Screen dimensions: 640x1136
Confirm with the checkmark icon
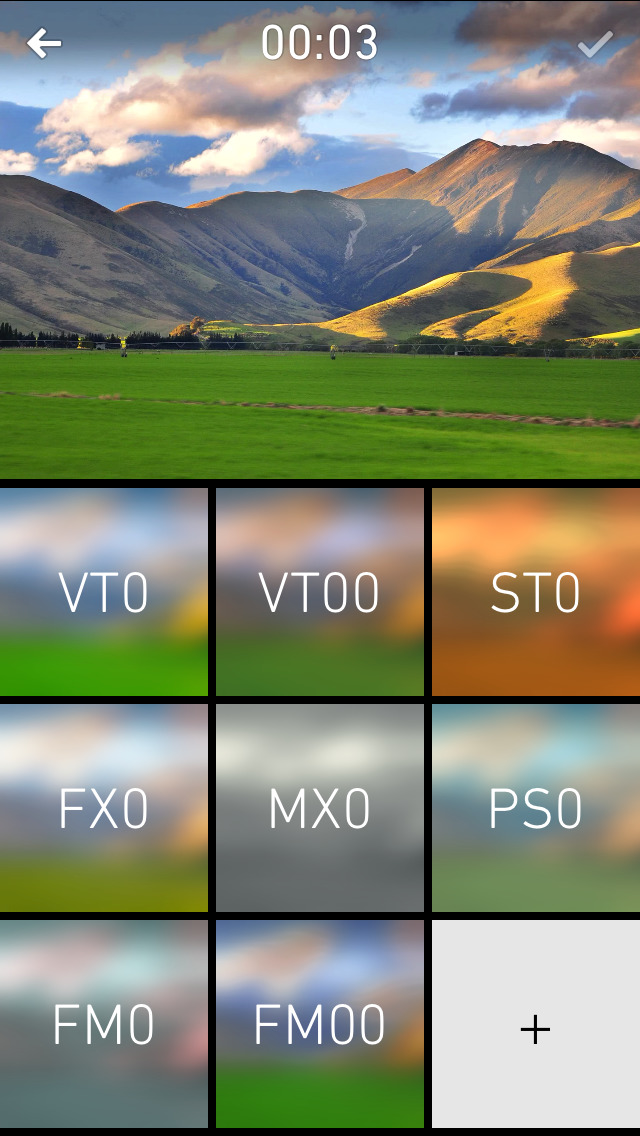[595, 44]
